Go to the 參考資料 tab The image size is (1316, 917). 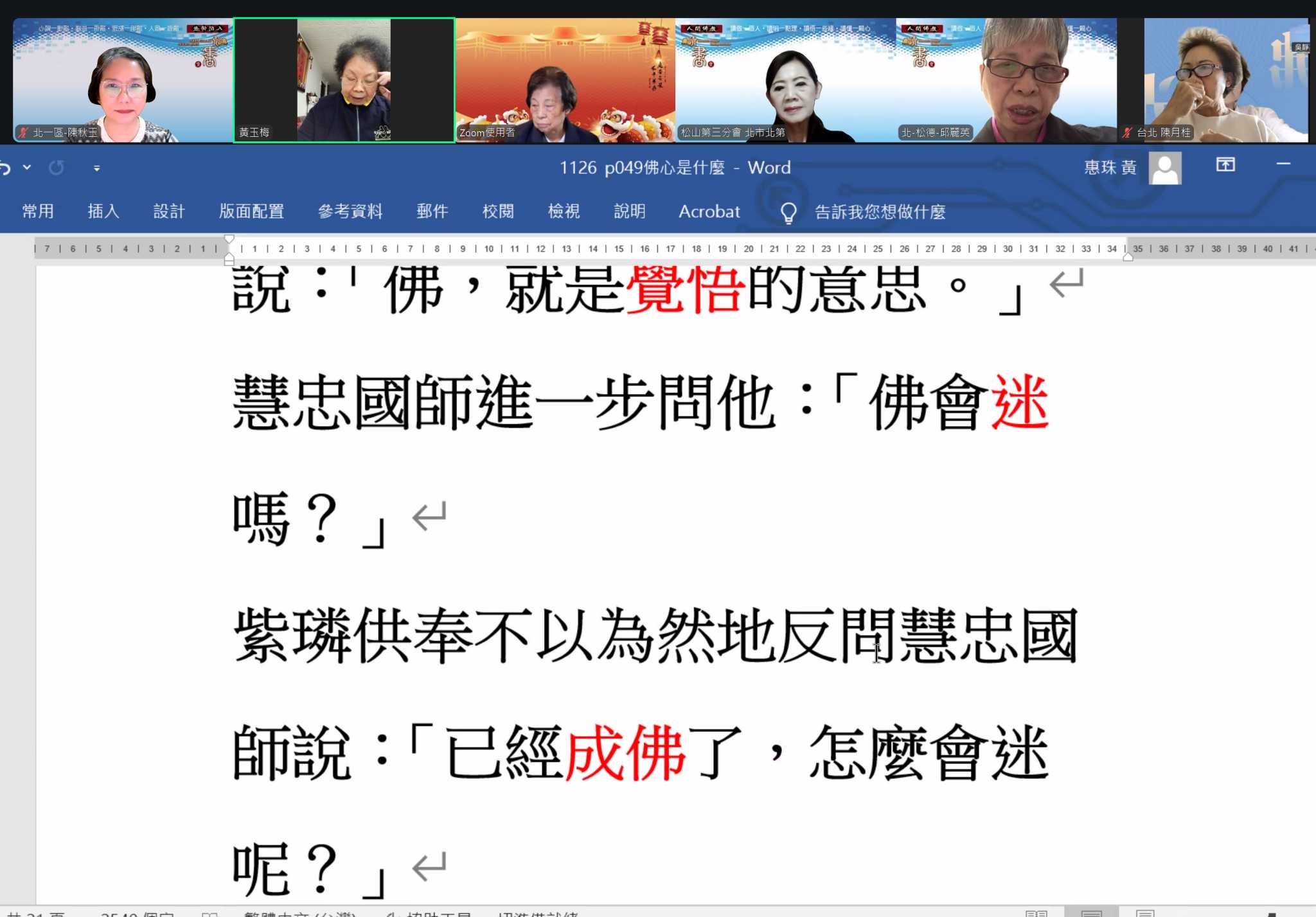pyautogui.click(x=350, y=211)
